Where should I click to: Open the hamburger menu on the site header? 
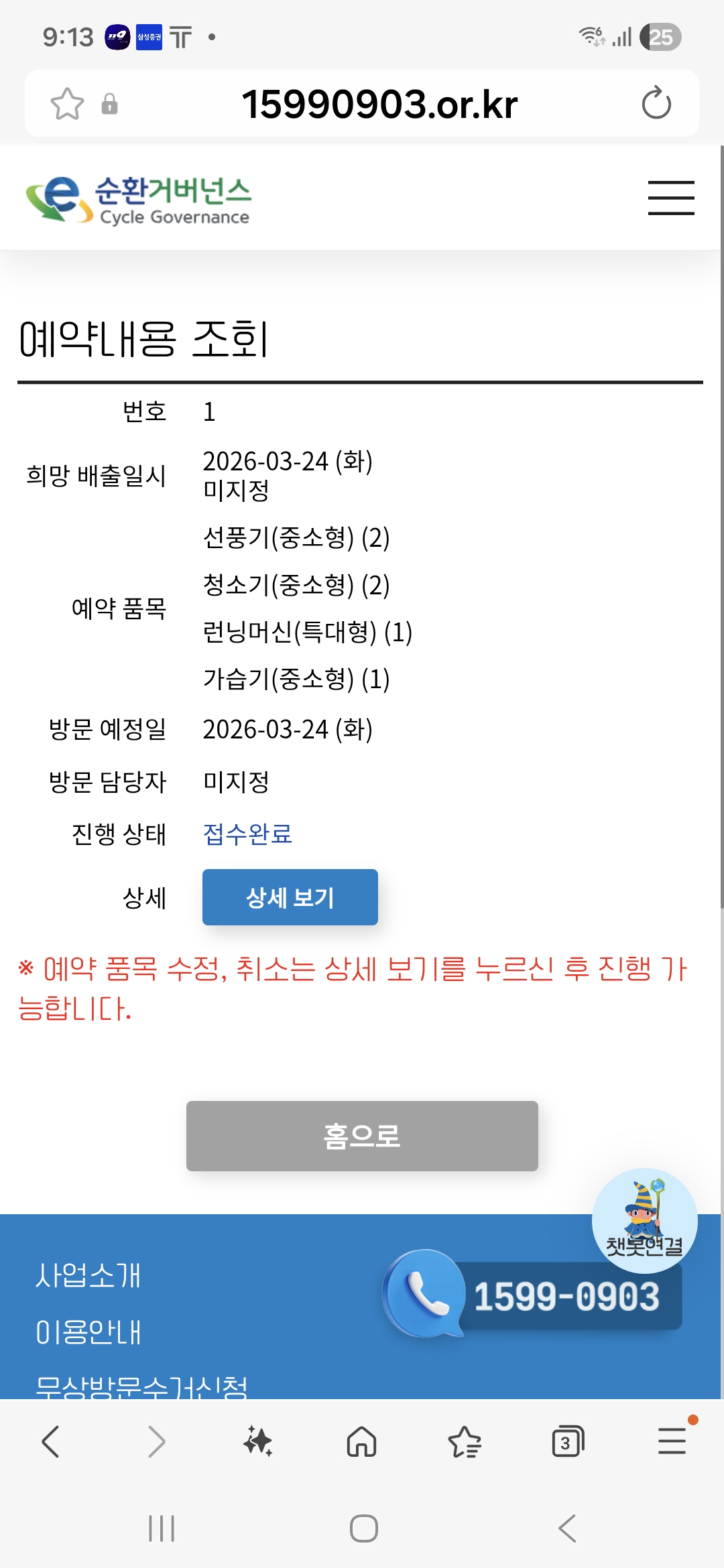[670, 198]
